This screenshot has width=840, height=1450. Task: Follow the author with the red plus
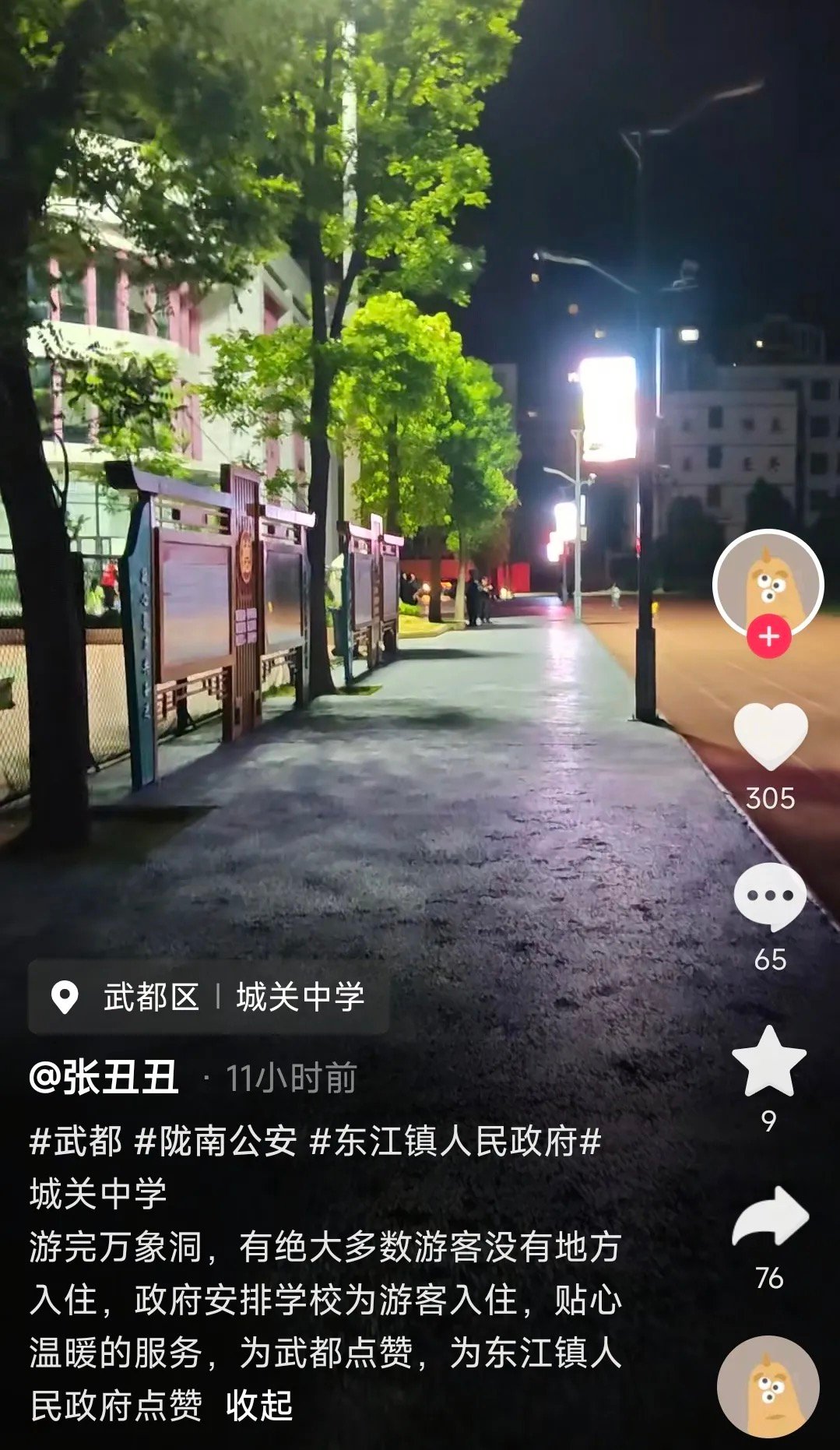(768, 636)
